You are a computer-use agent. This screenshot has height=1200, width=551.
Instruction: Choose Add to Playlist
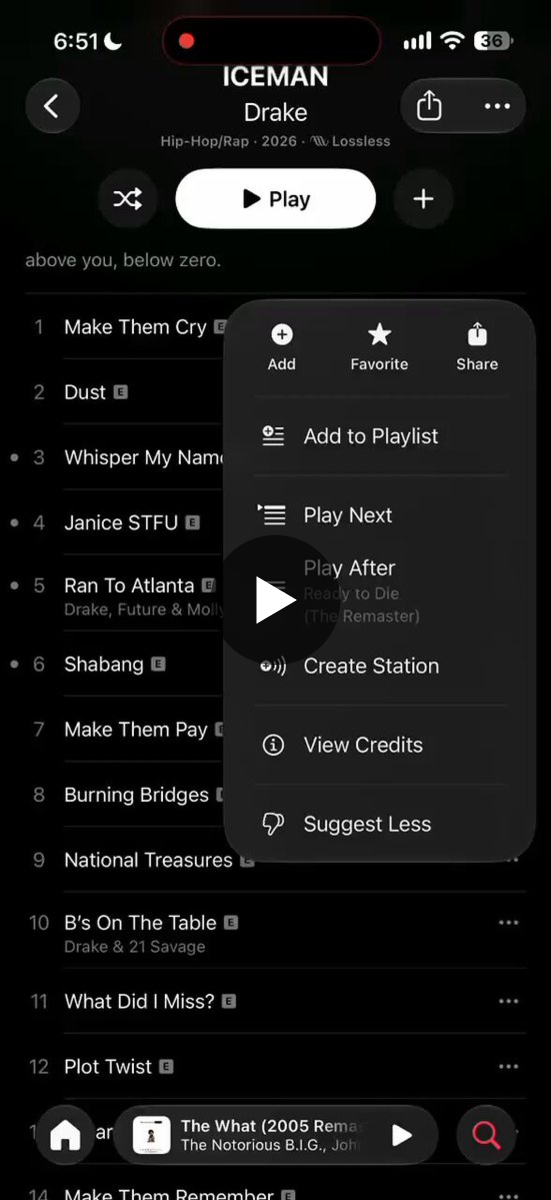380,436
